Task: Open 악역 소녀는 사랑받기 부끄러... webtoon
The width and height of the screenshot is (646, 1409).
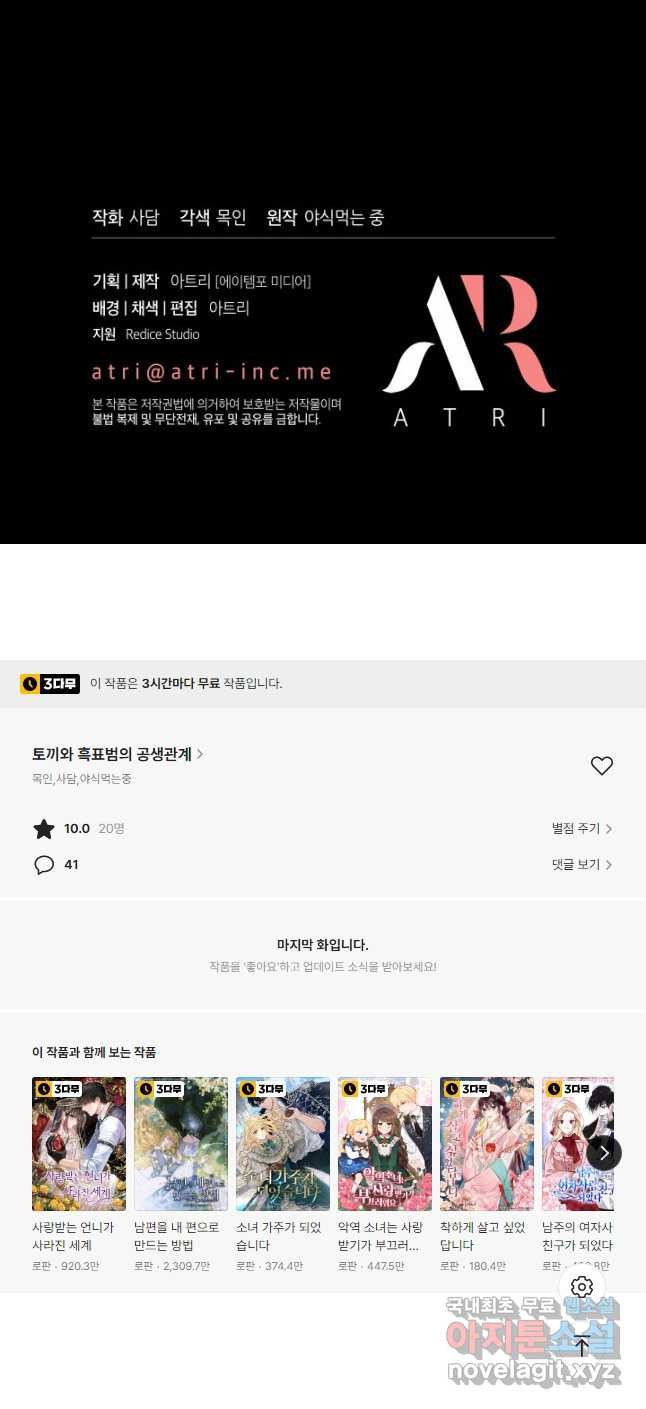Action: coord(385,1144)
